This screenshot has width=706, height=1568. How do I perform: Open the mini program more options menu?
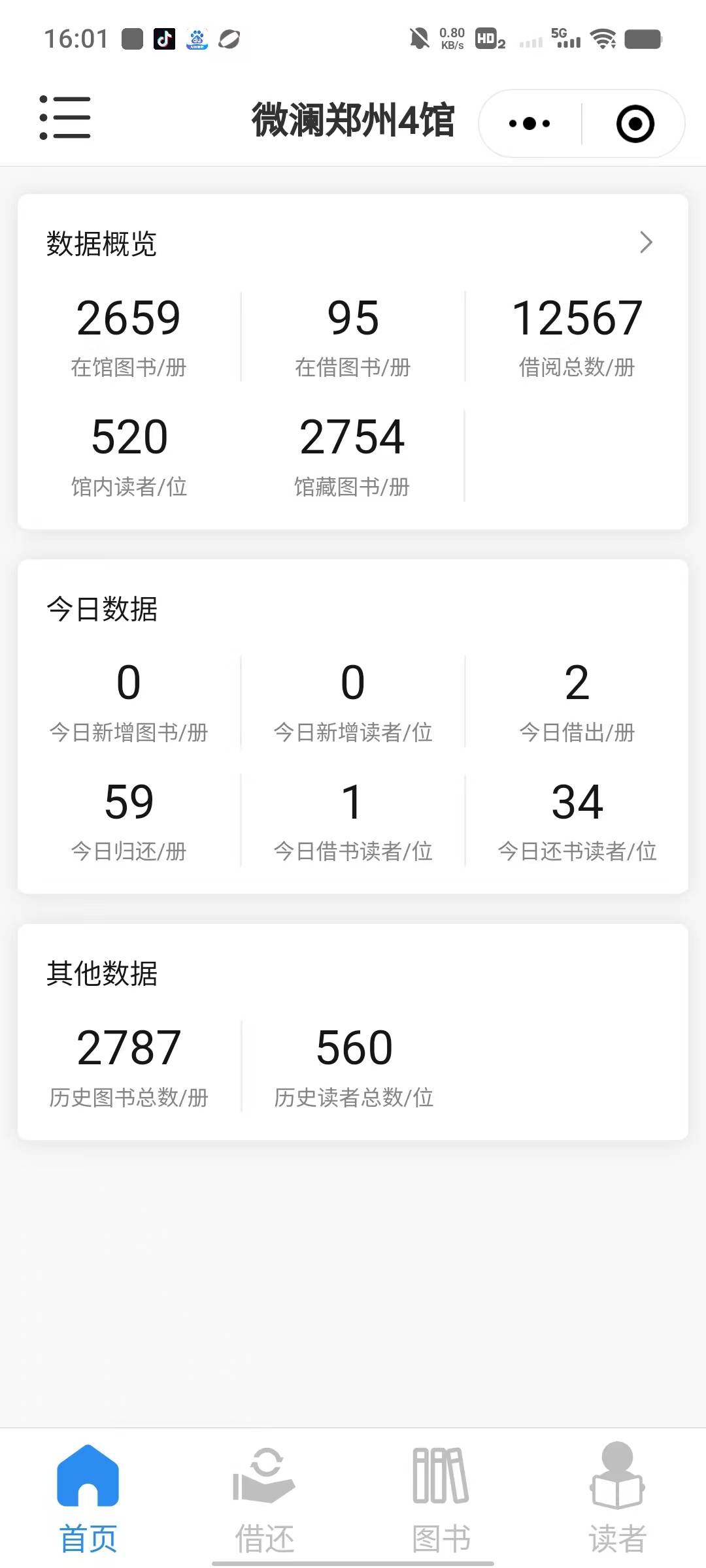[x=529, y=123]
